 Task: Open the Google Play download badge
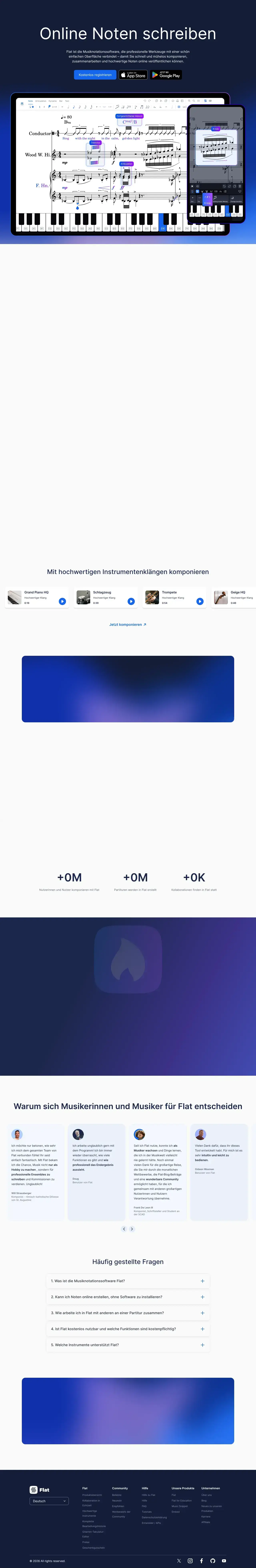click(x=166, y=75)
